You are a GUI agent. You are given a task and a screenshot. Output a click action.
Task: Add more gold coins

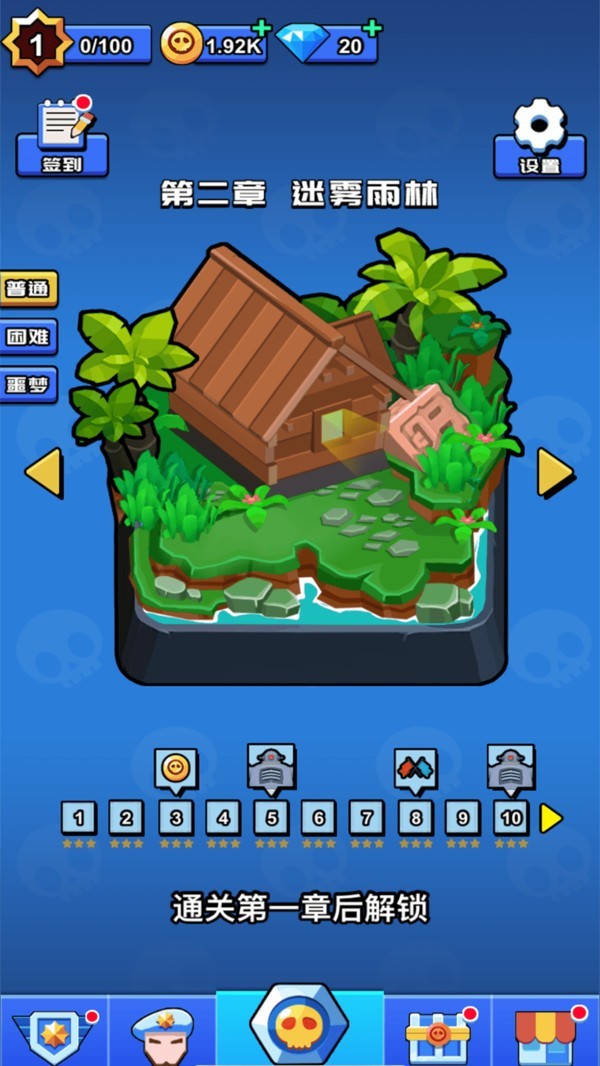pos(264,29)
